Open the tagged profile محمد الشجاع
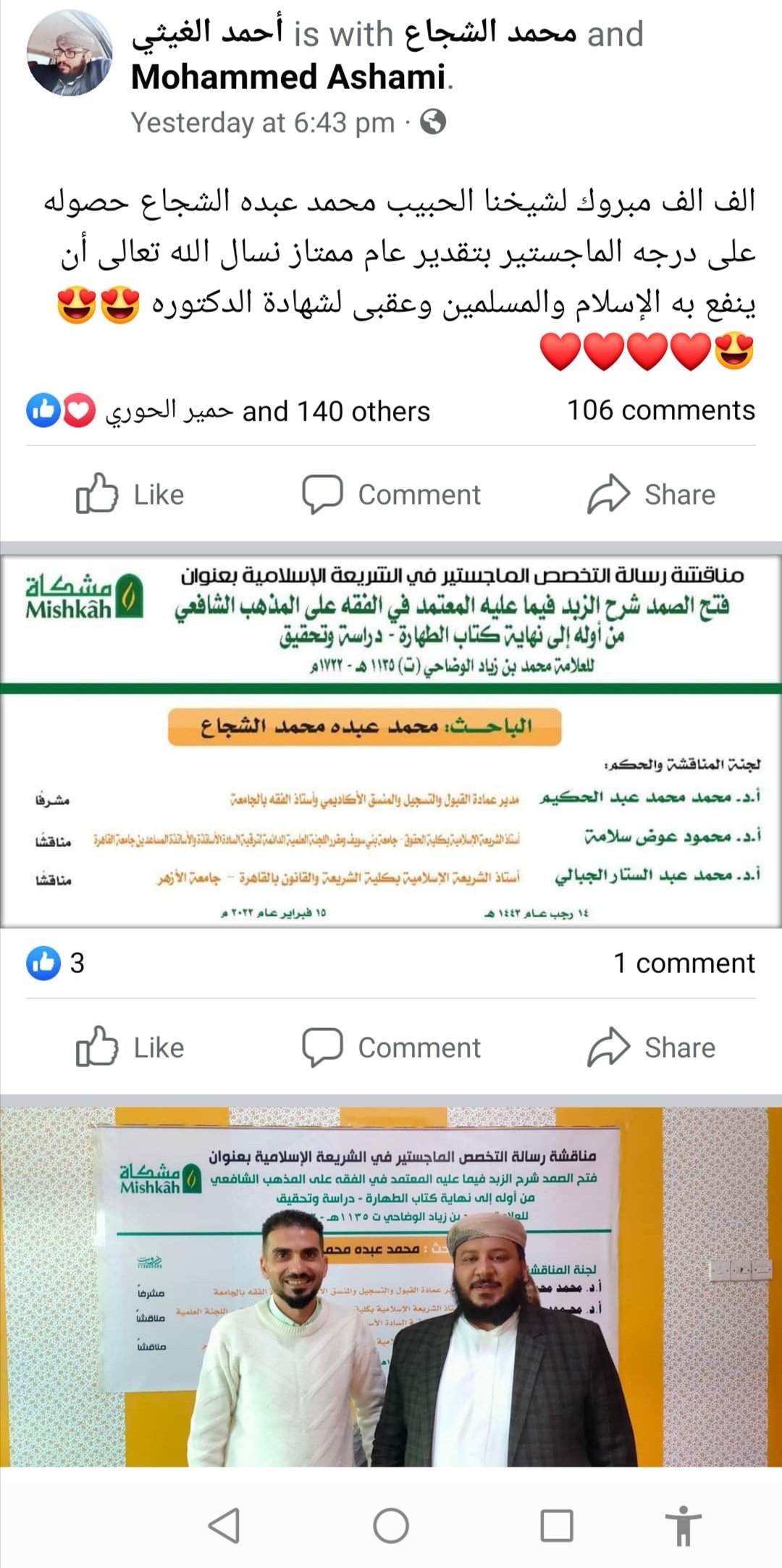782x1568 pixels. [x=491, y=34]
